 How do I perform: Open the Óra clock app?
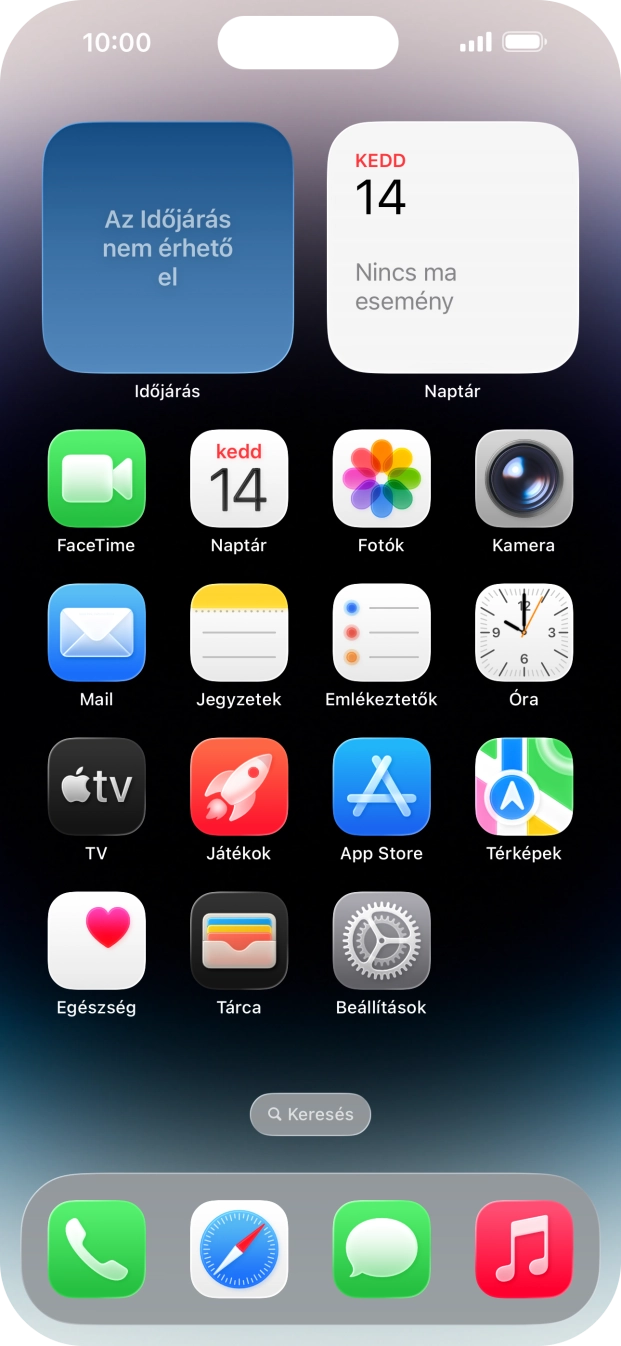(523, 633)
